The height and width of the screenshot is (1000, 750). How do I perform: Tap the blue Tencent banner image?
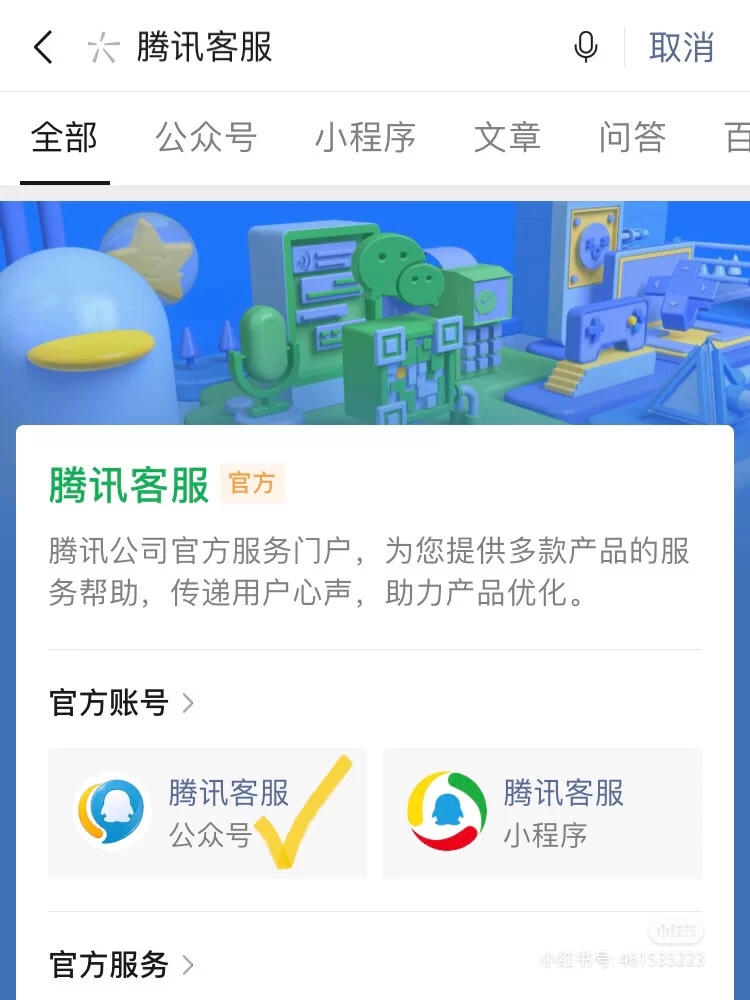pyautogui.click(x=375, y=310)
